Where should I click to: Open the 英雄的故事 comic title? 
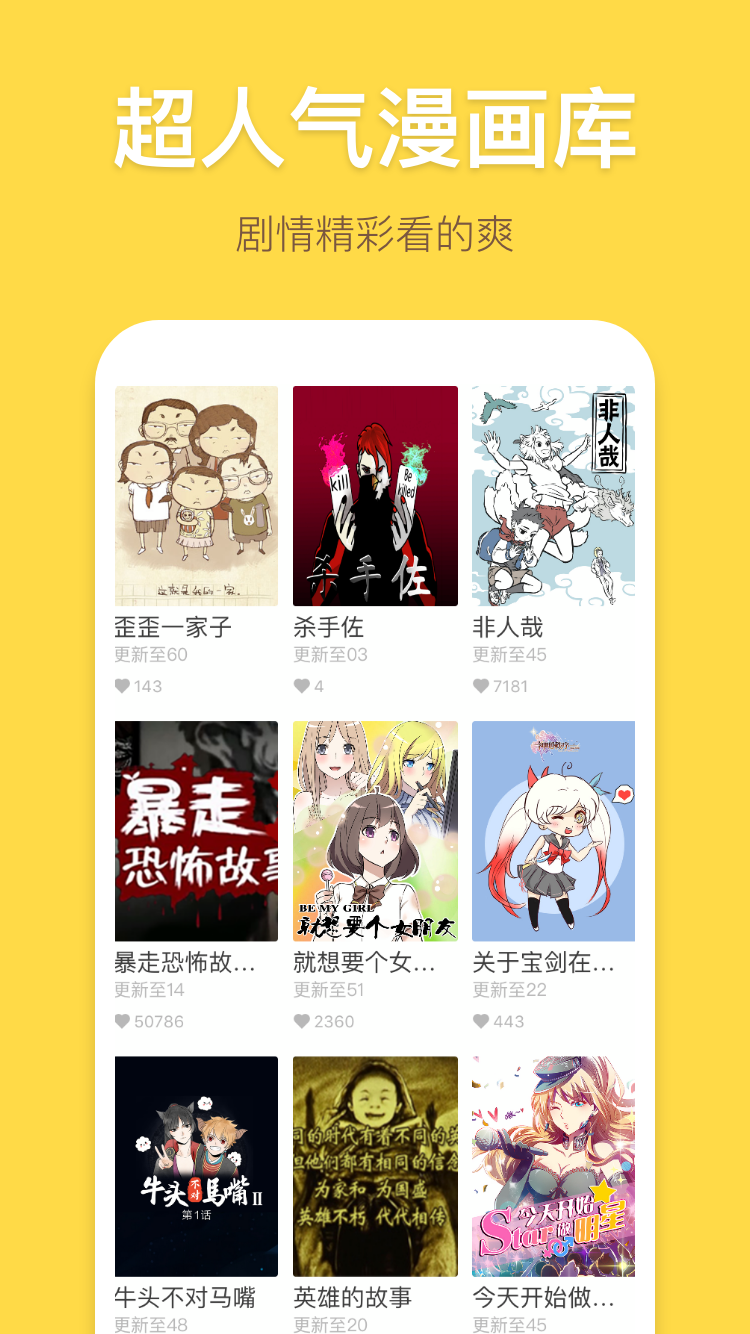pos(348,1297)
